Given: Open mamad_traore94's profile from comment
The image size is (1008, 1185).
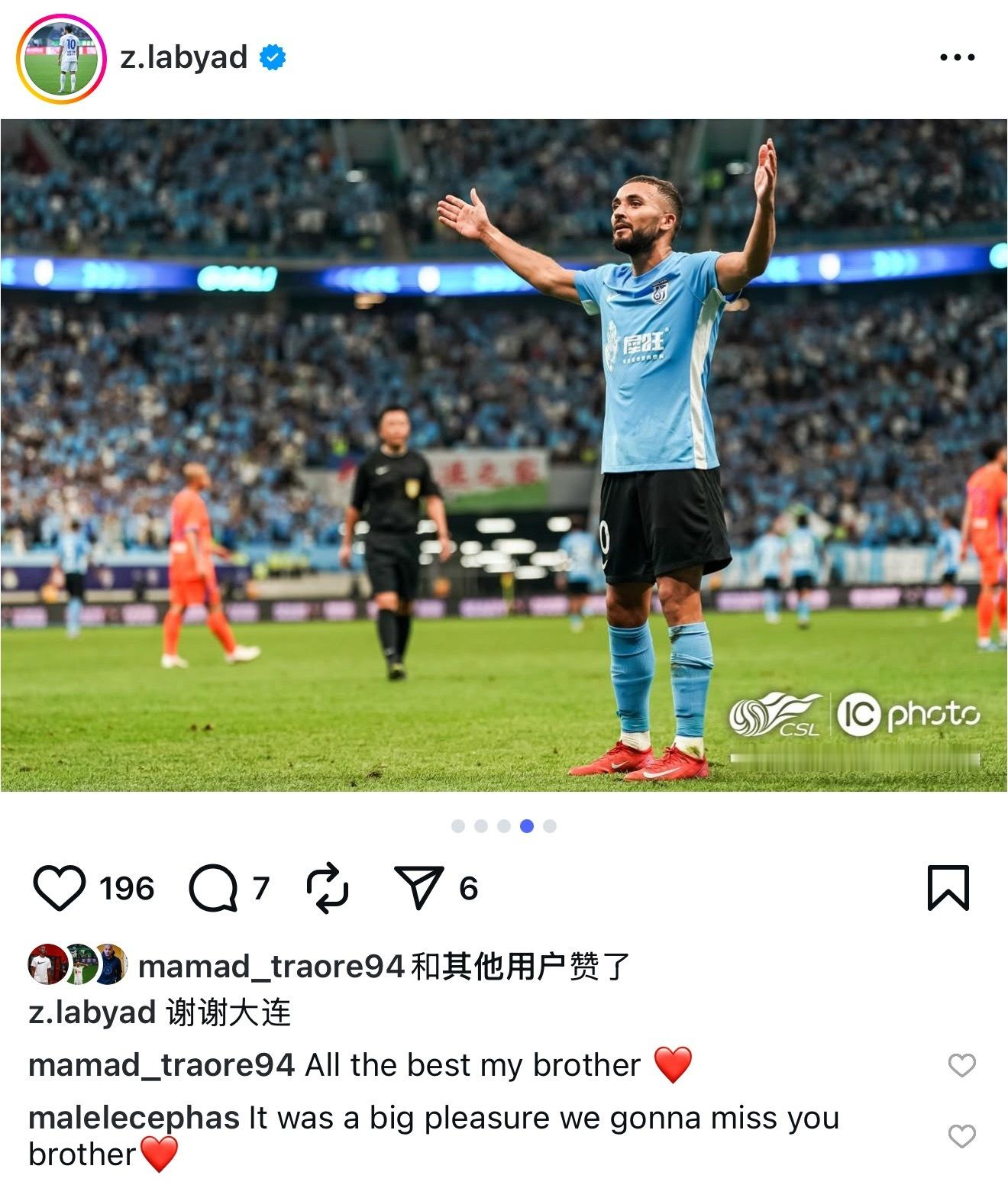Looking at the screenshot, I should [x=161, y=1065].
